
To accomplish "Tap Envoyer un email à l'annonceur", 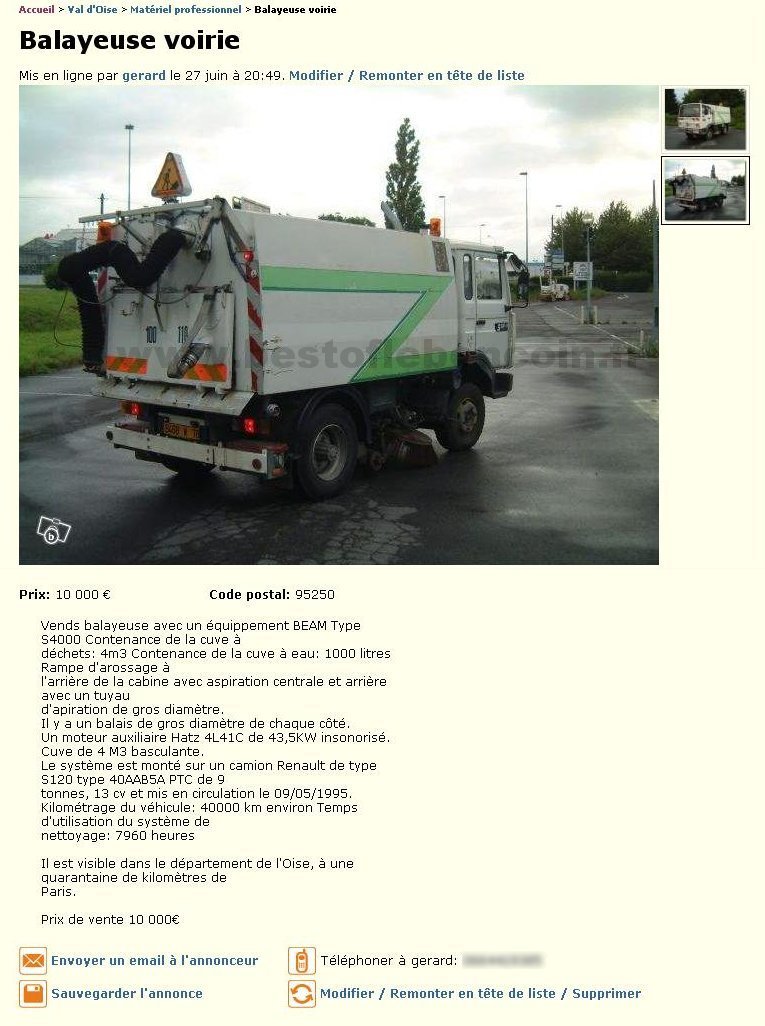I will tap(154, 960).
